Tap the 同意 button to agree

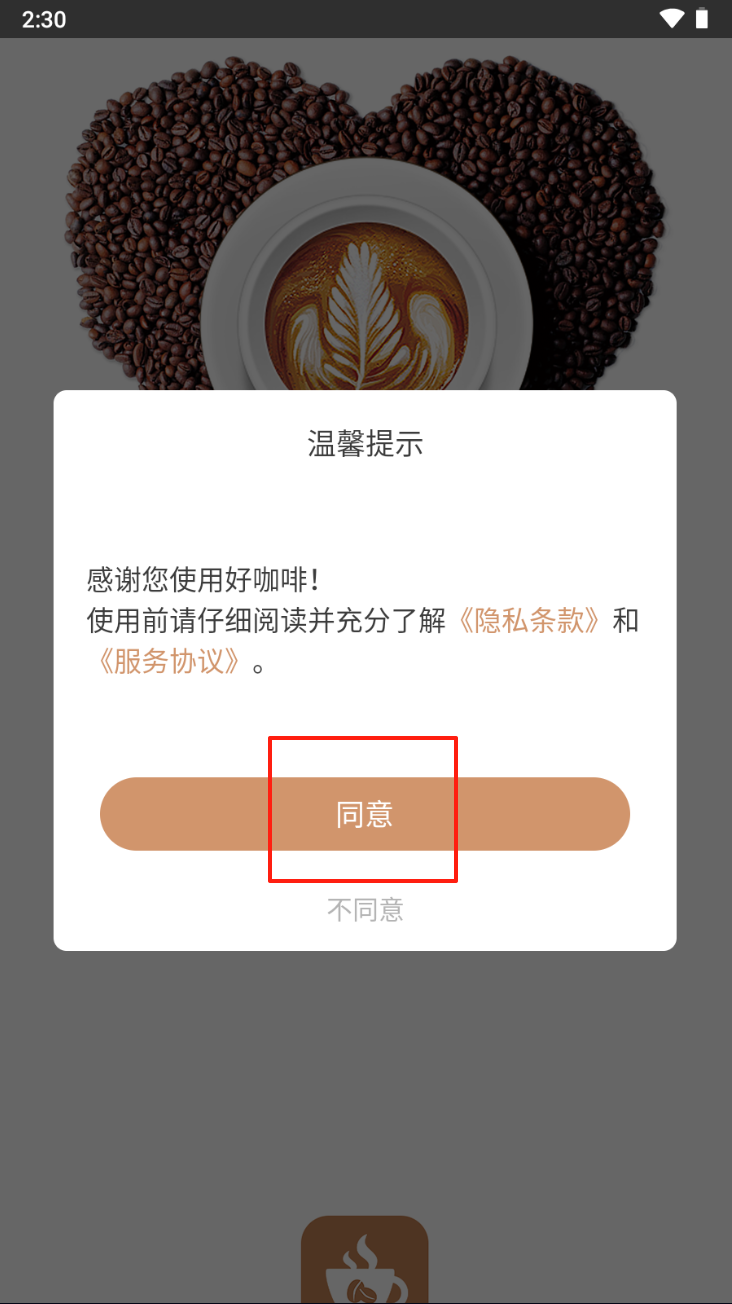[365, 814]
